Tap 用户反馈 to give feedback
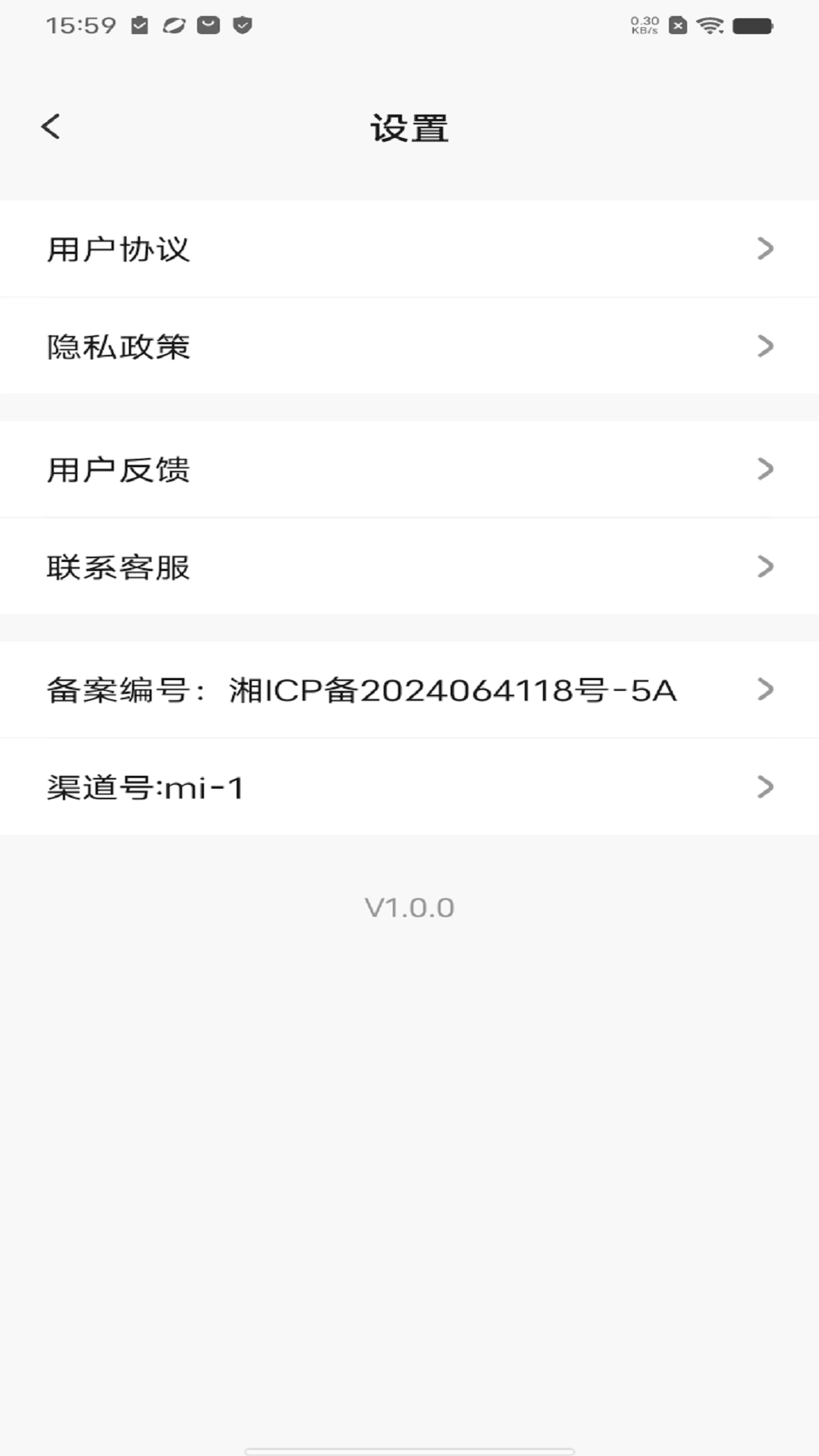This screenshot has height=1456, width=819. click(x=118, y=469)
